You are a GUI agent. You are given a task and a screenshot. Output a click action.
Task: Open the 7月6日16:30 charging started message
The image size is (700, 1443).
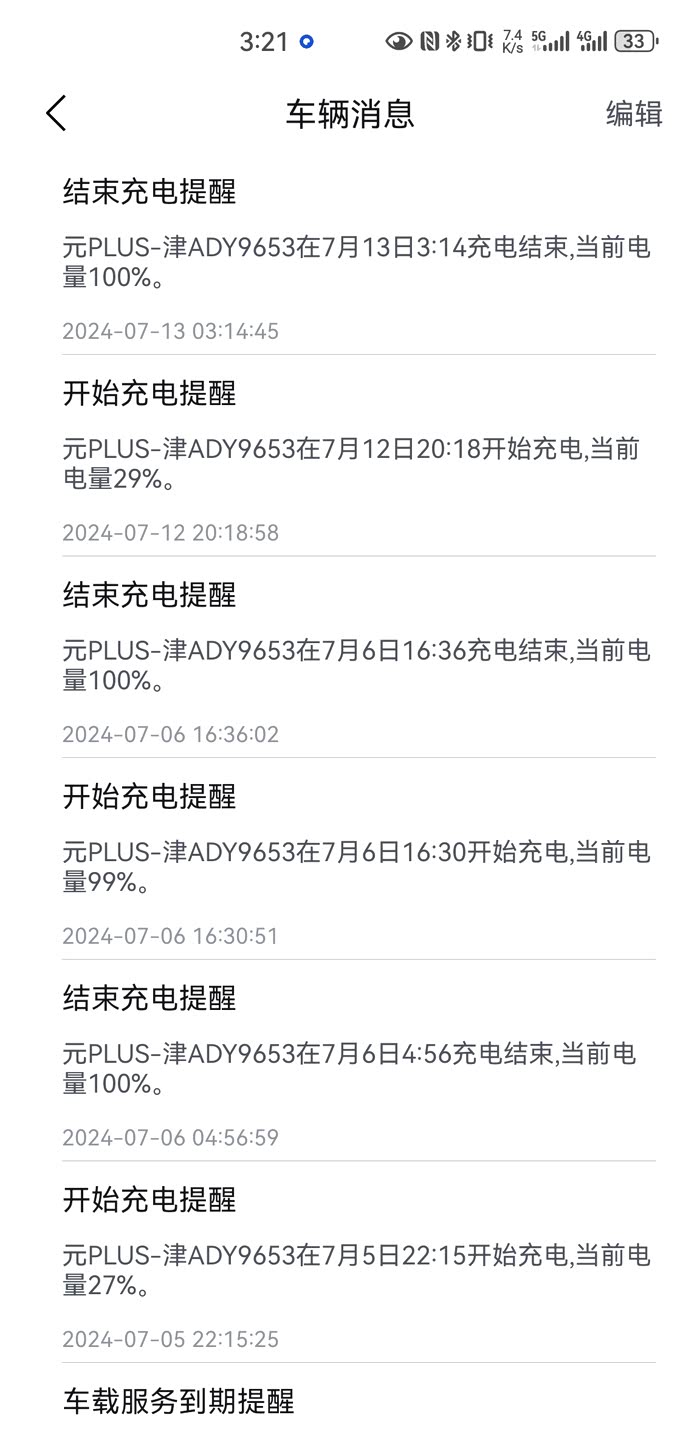point(356,866)
